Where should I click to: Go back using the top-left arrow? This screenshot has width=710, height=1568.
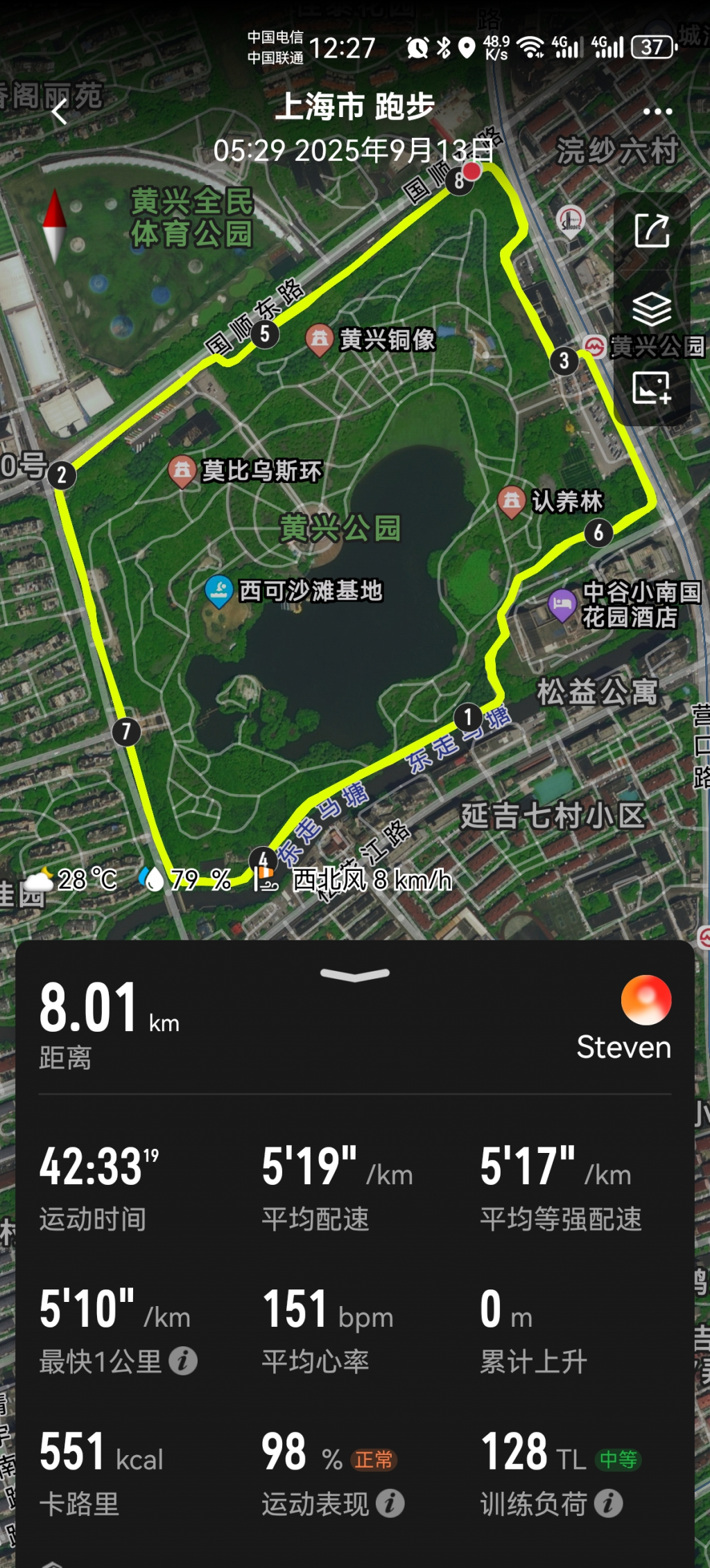60,112
